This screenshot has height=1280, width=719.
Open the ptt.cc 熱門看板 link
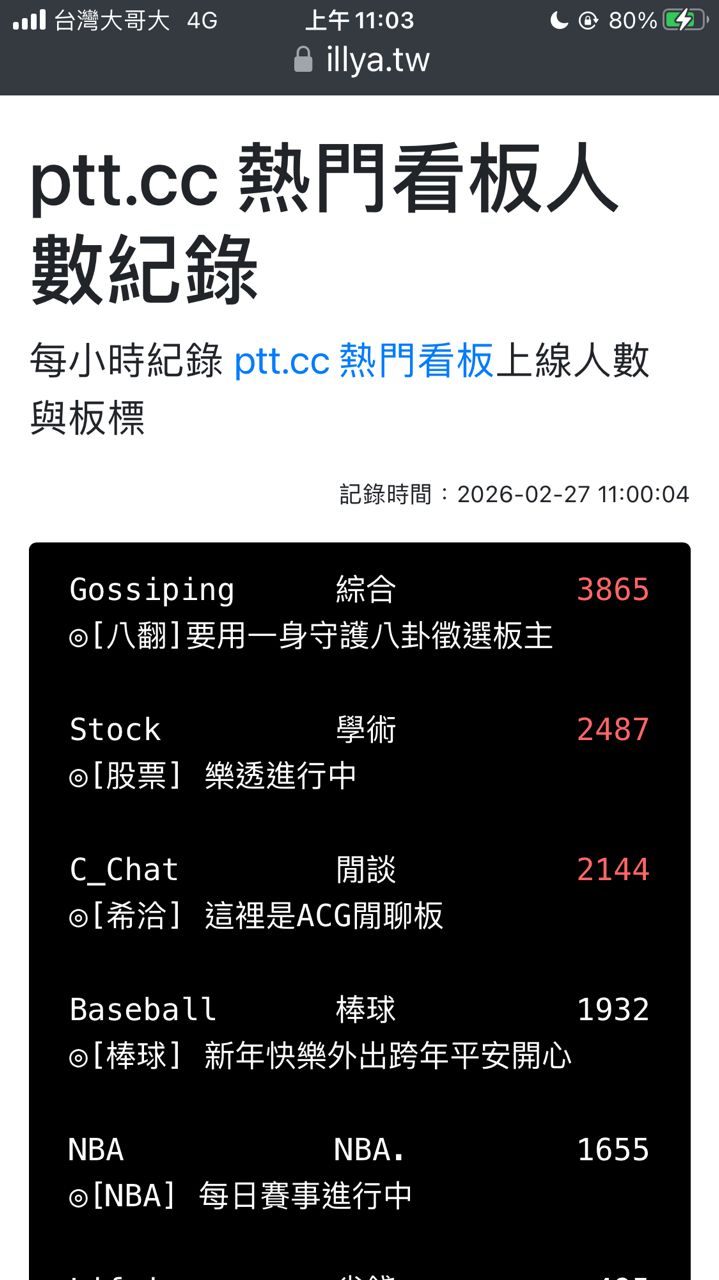(x=364, y=361)
